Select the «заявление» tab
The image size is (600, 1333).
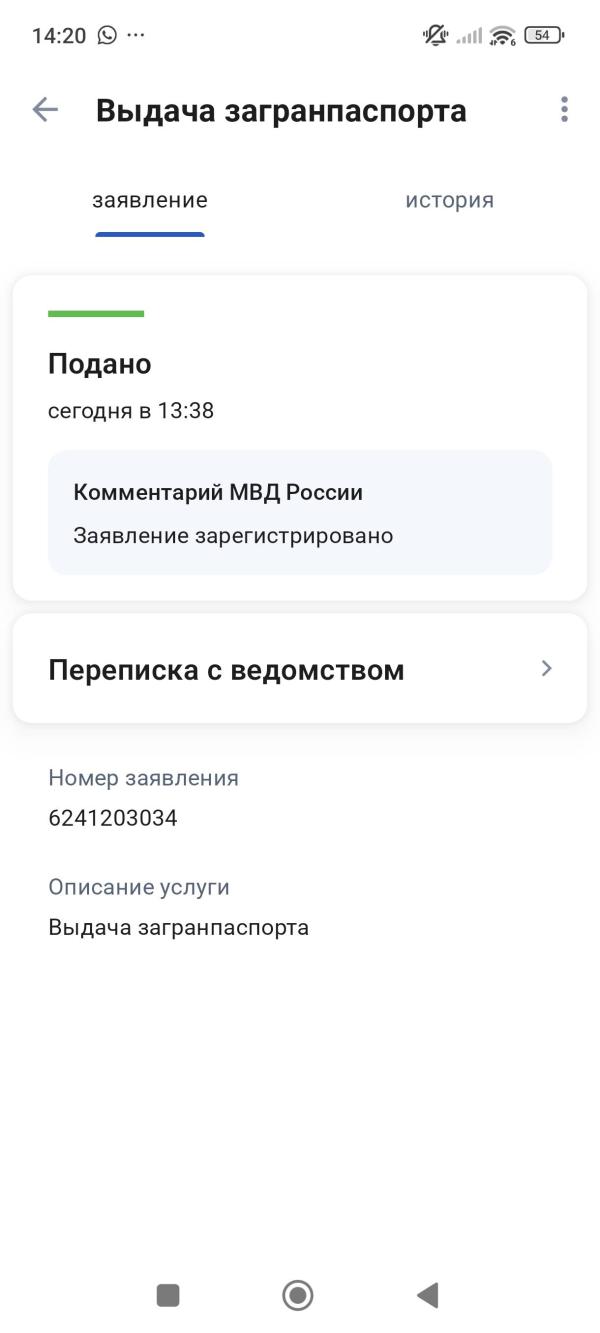[150, 200]
